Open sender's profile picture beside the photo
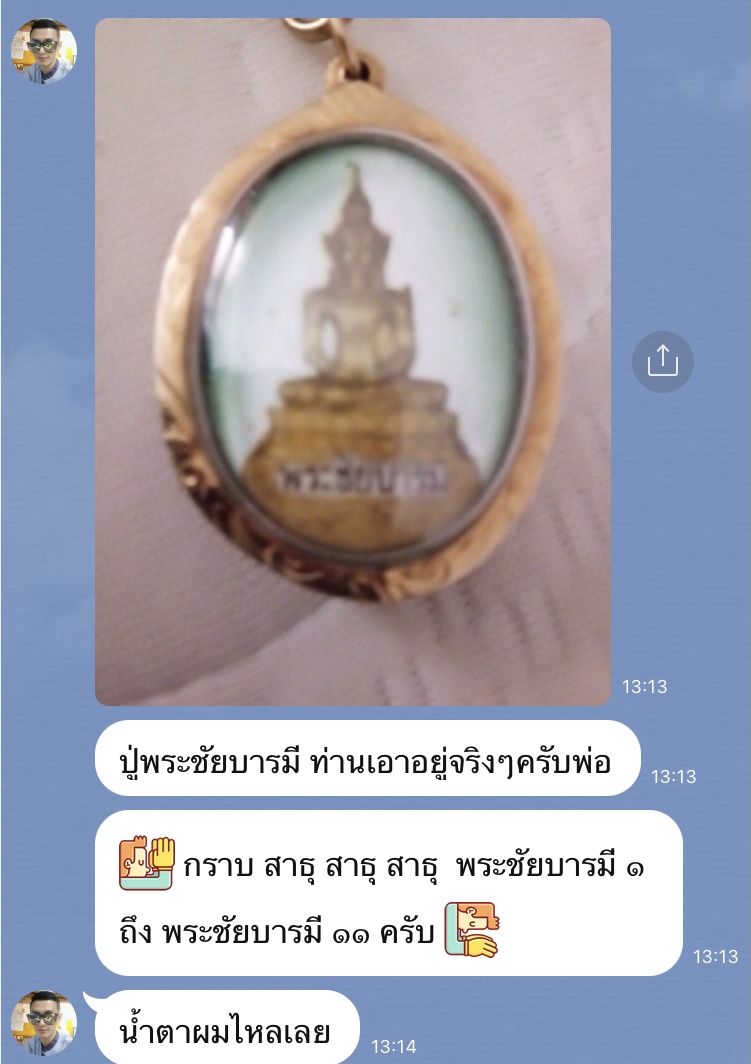The width and height of the screenshot is (751, 1064). pyautogui.click(x=44, y=51)
